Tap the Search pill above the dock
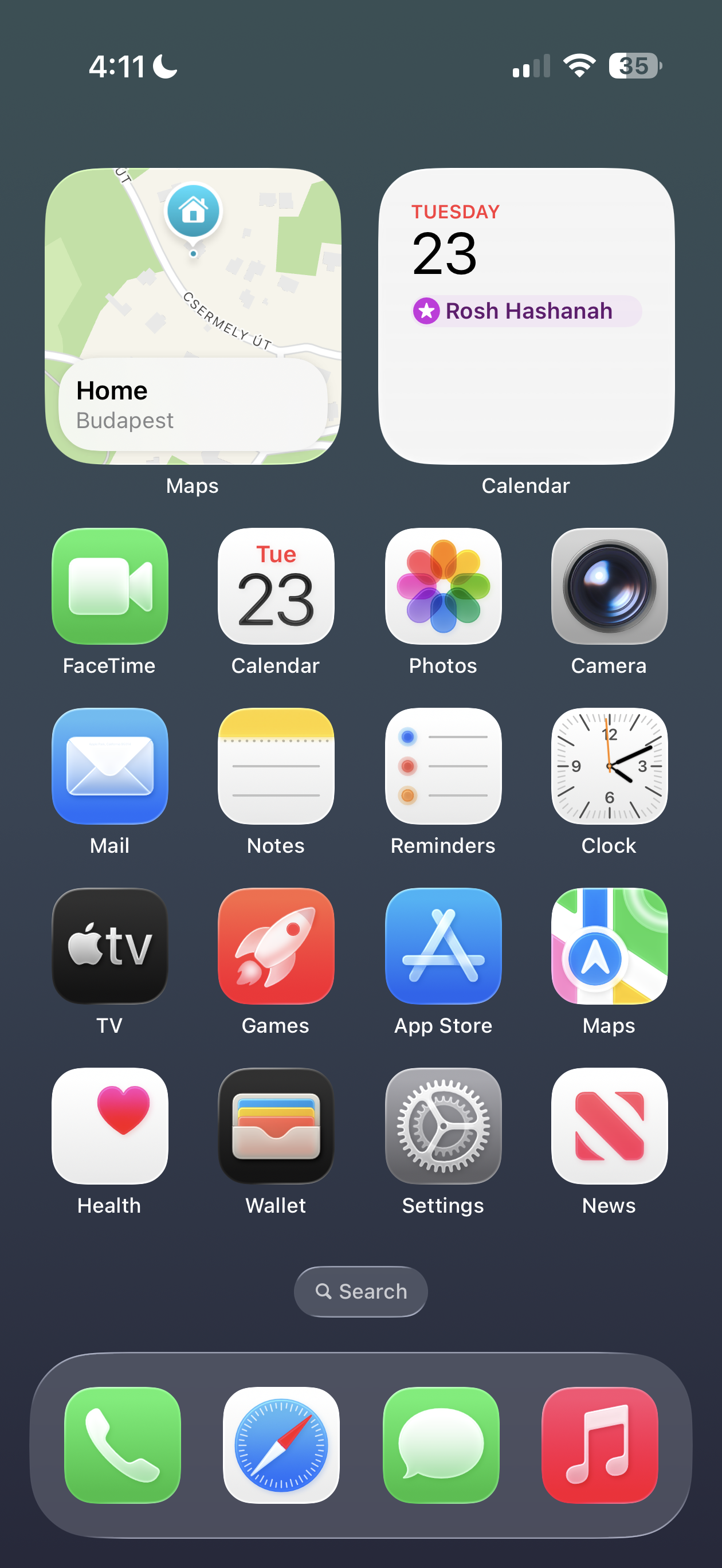Screen dimensions: 722x1568 [x=361, y=1291]
